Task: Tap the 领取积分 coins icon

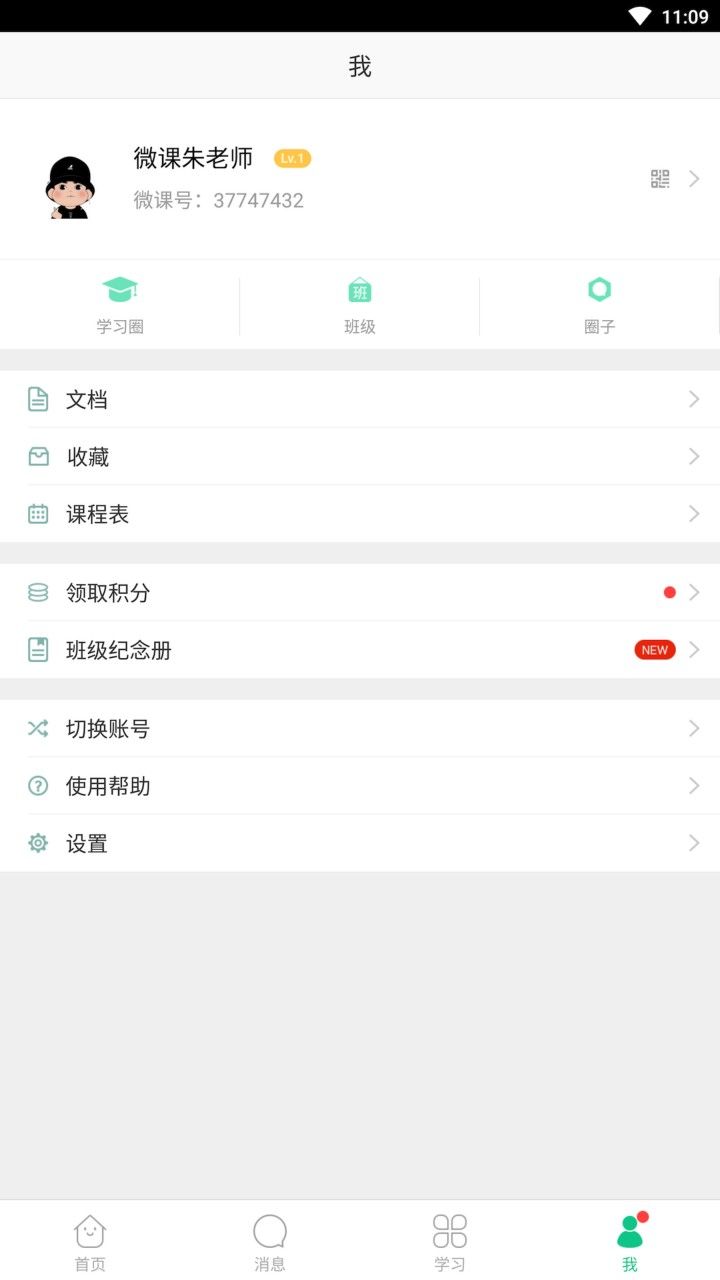Action: tap(38, 592)
